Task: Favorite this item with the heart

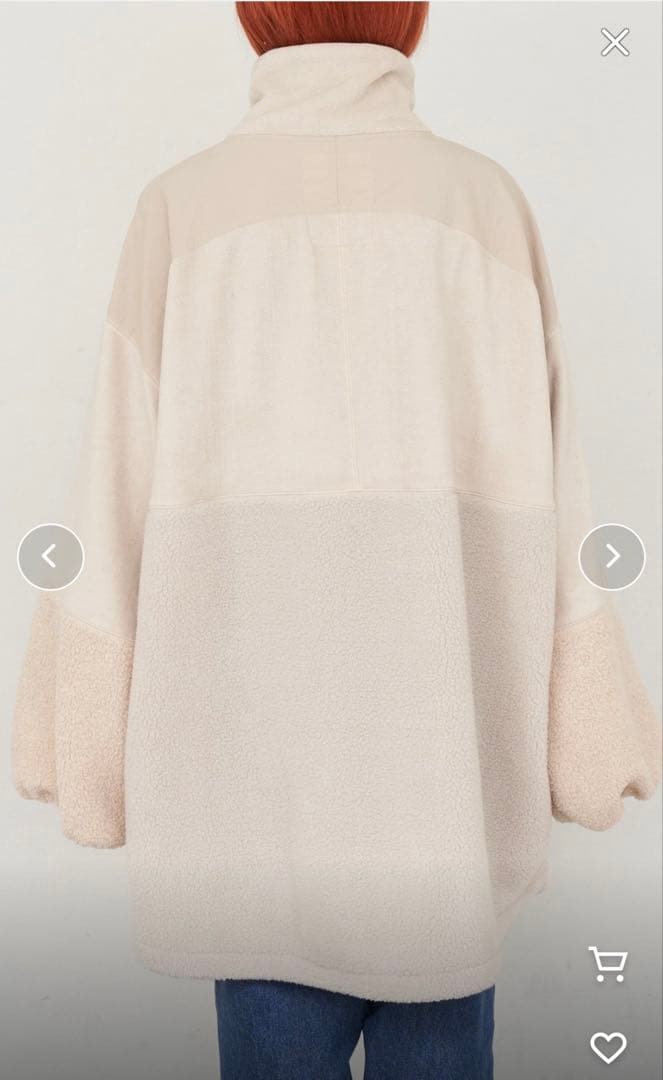Action: (607, 1047)
